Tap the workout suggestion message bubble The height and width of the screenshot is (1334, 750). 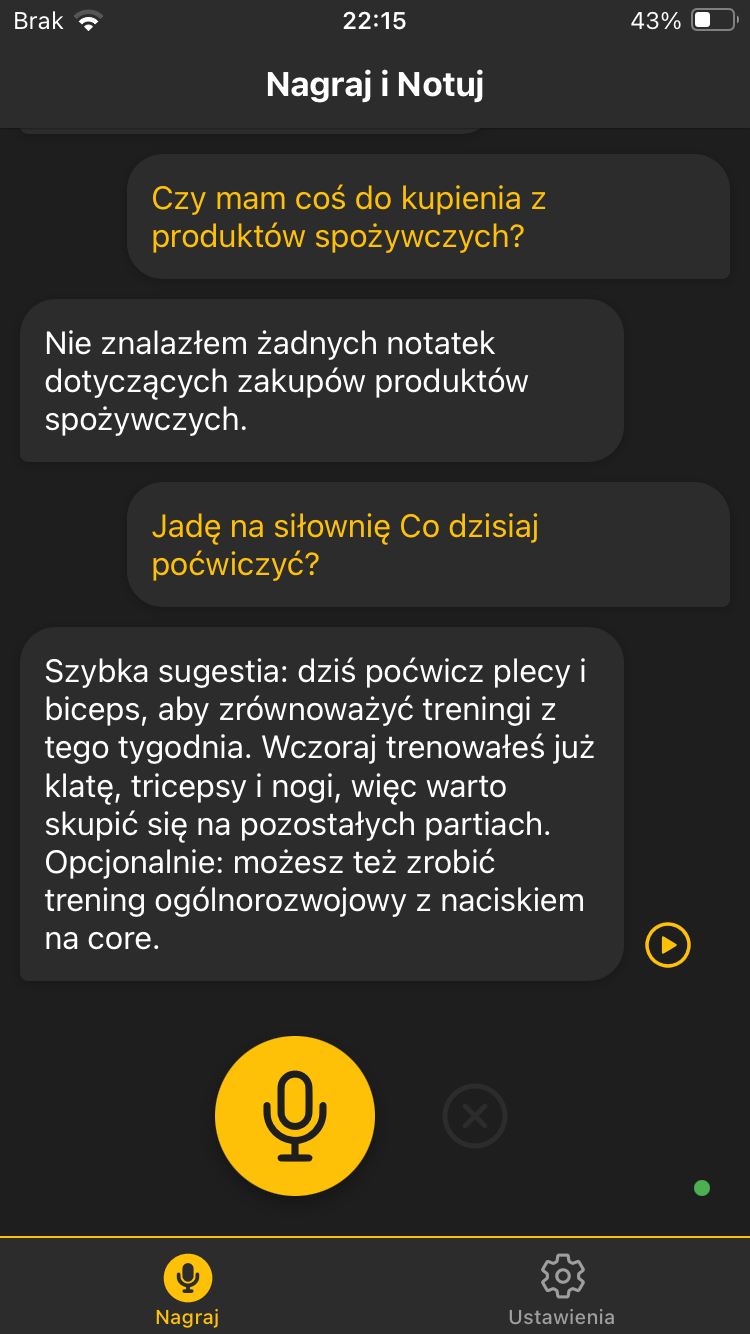[320, 803]
